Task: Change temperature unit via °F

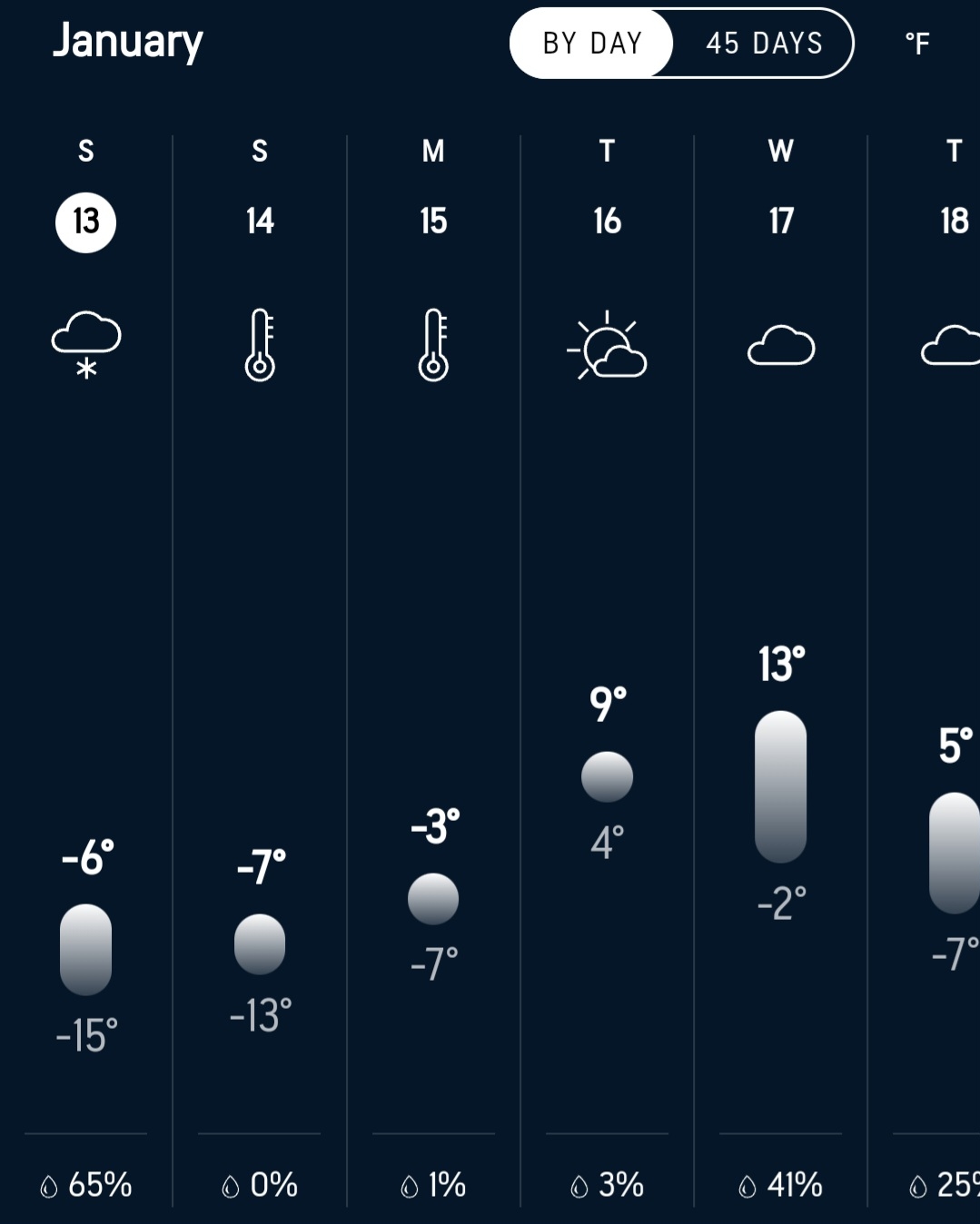Action: pyautogui.click(x=917, y=44)
